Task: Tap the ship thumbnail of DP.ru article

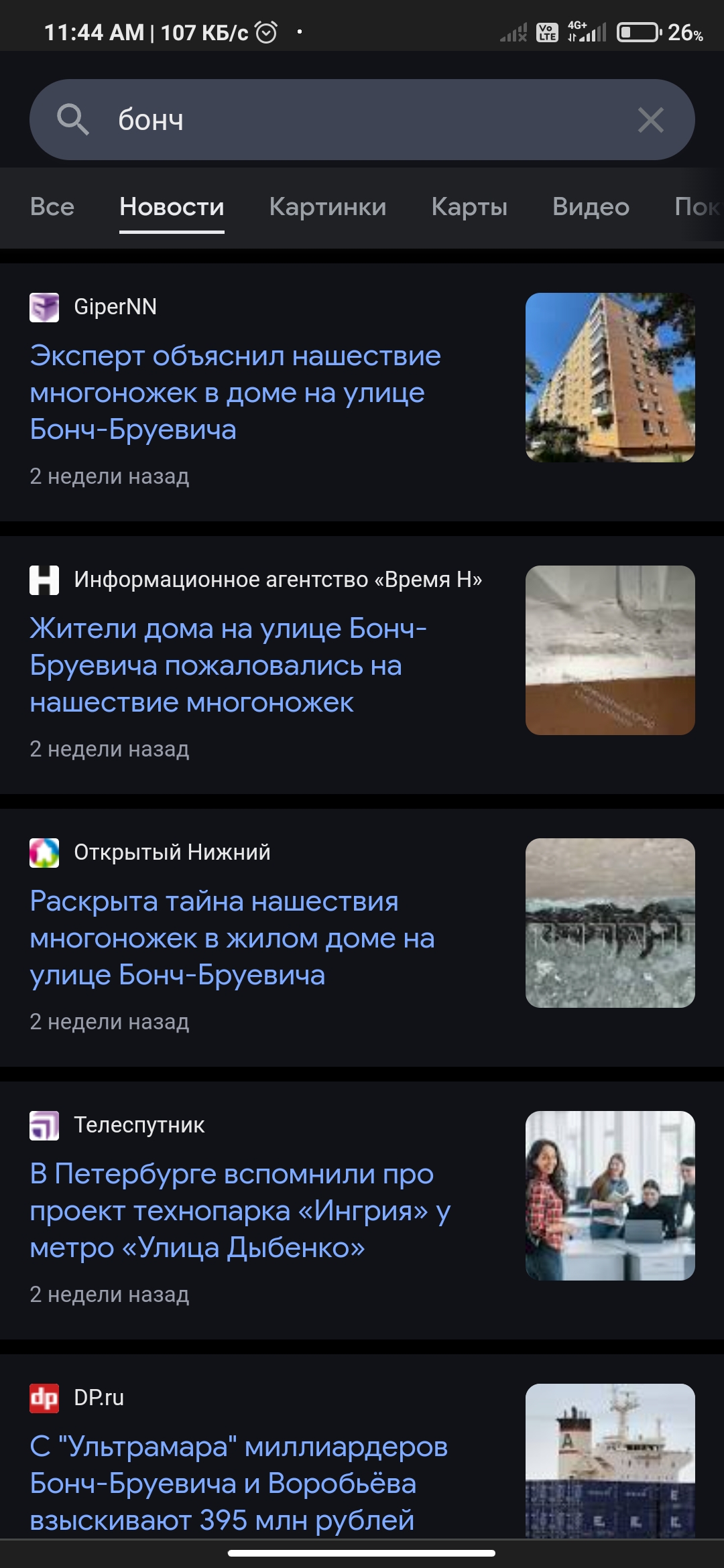Action: pyautogui.click(x=610, y=1461)
